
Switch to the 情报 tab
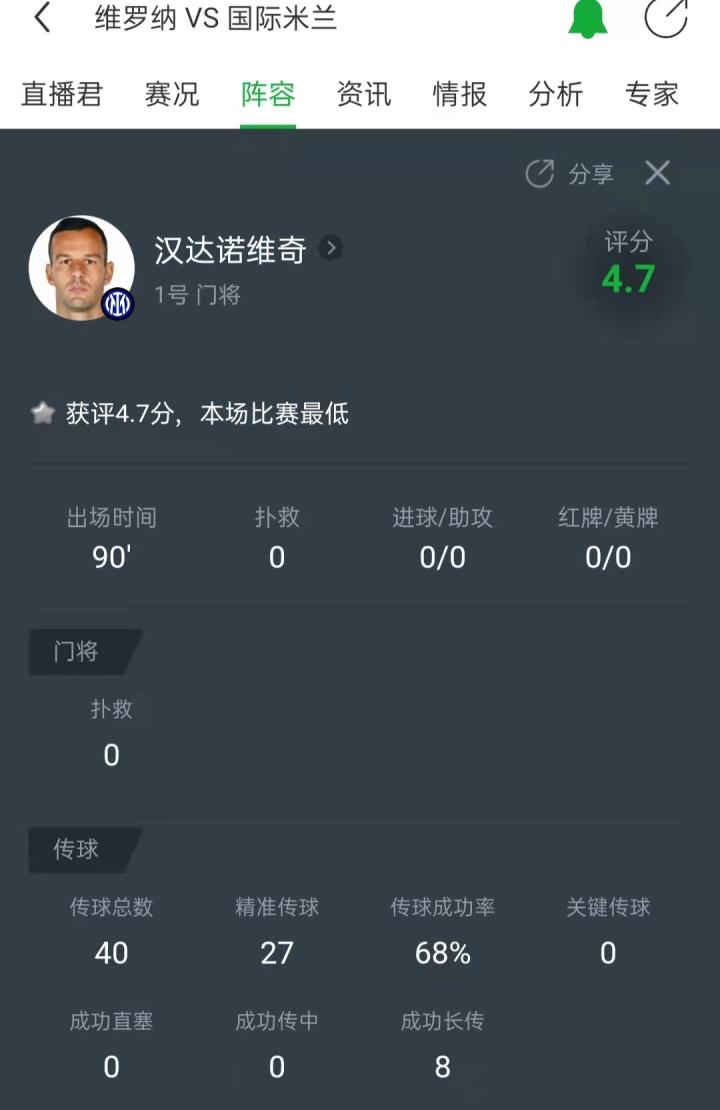point(460,94)
